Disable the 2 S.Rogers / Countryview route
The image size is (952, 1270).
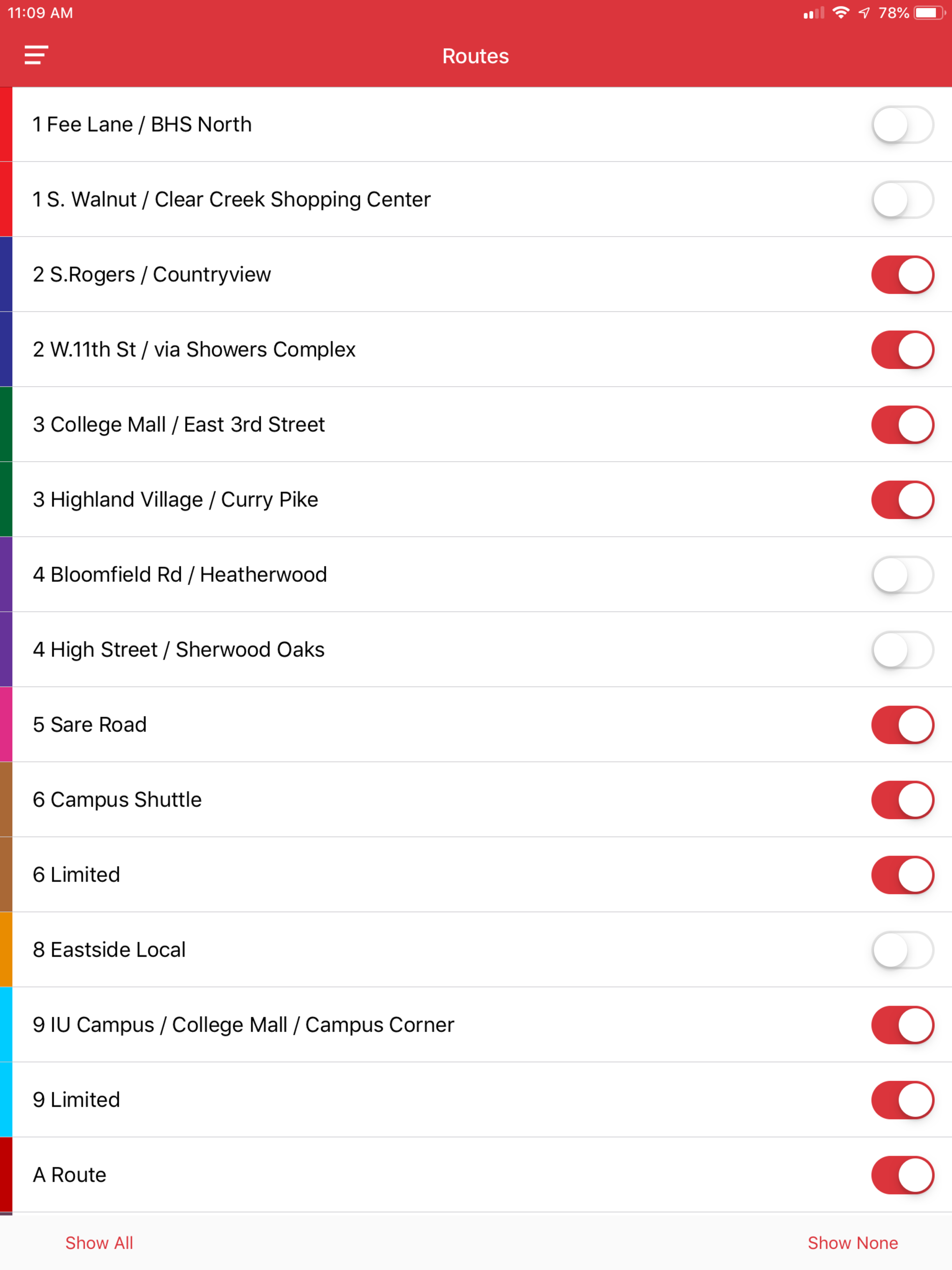(903, 274)
